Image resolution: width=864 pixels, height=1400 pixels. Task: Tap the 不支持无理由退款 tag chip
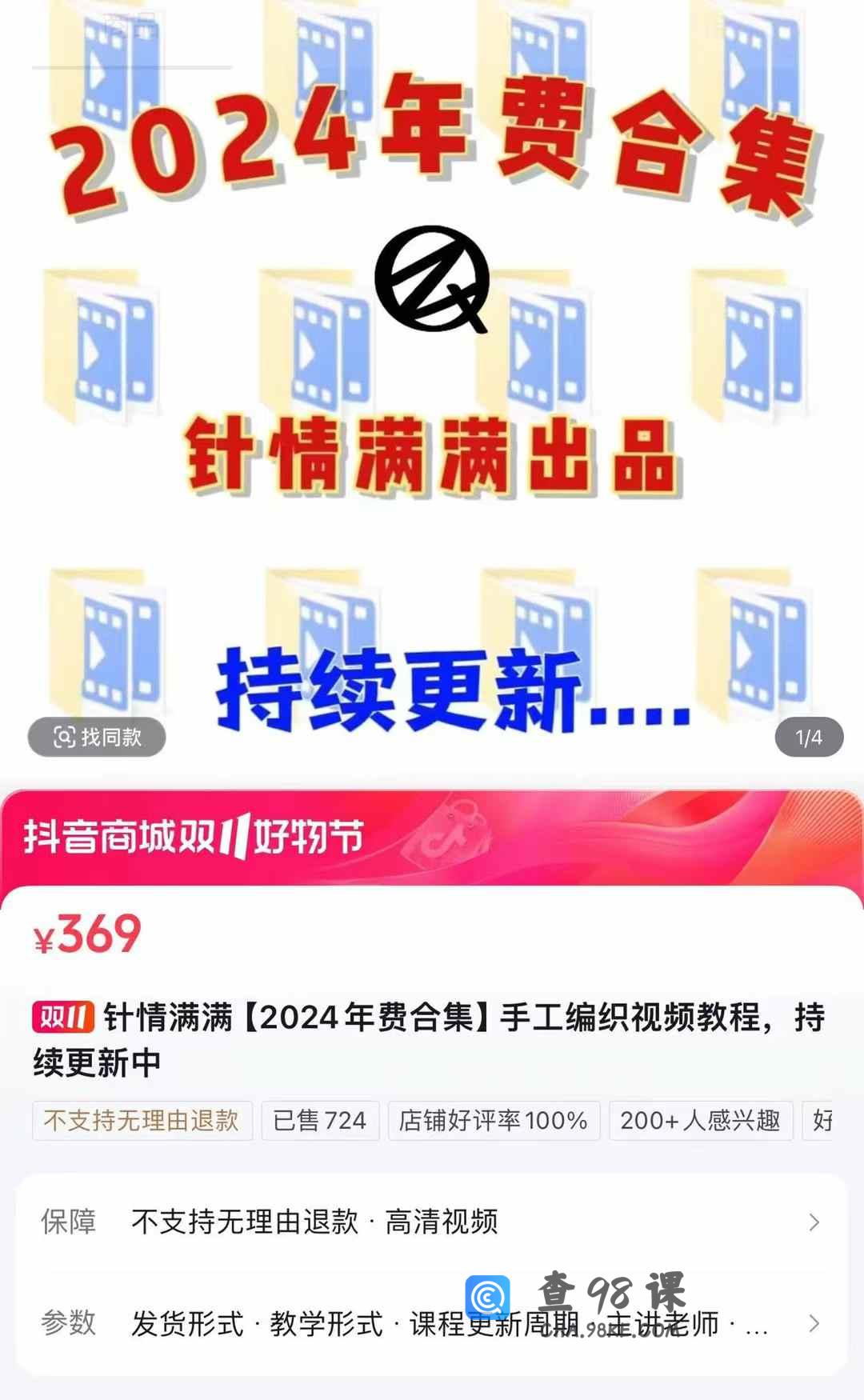[x=142, y=1120]
